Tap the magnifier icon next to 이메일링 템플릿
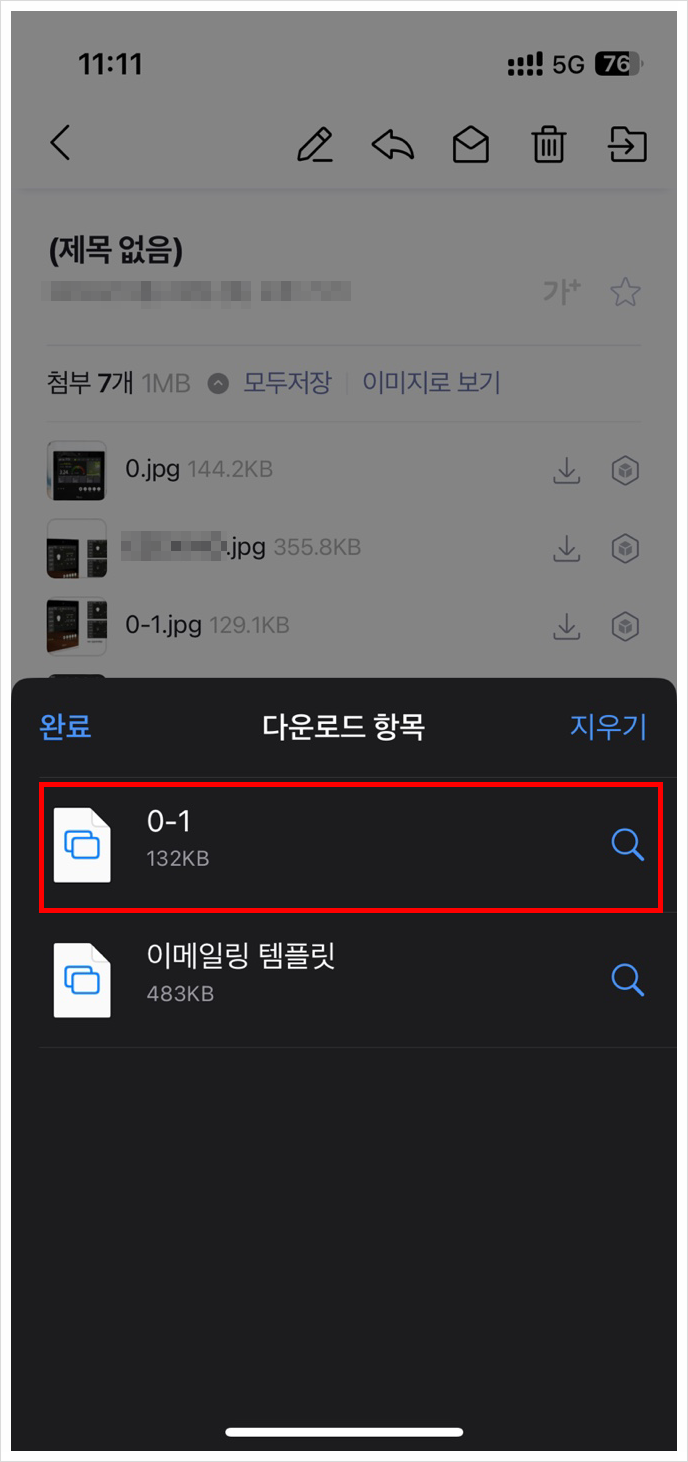 [627, 979]
